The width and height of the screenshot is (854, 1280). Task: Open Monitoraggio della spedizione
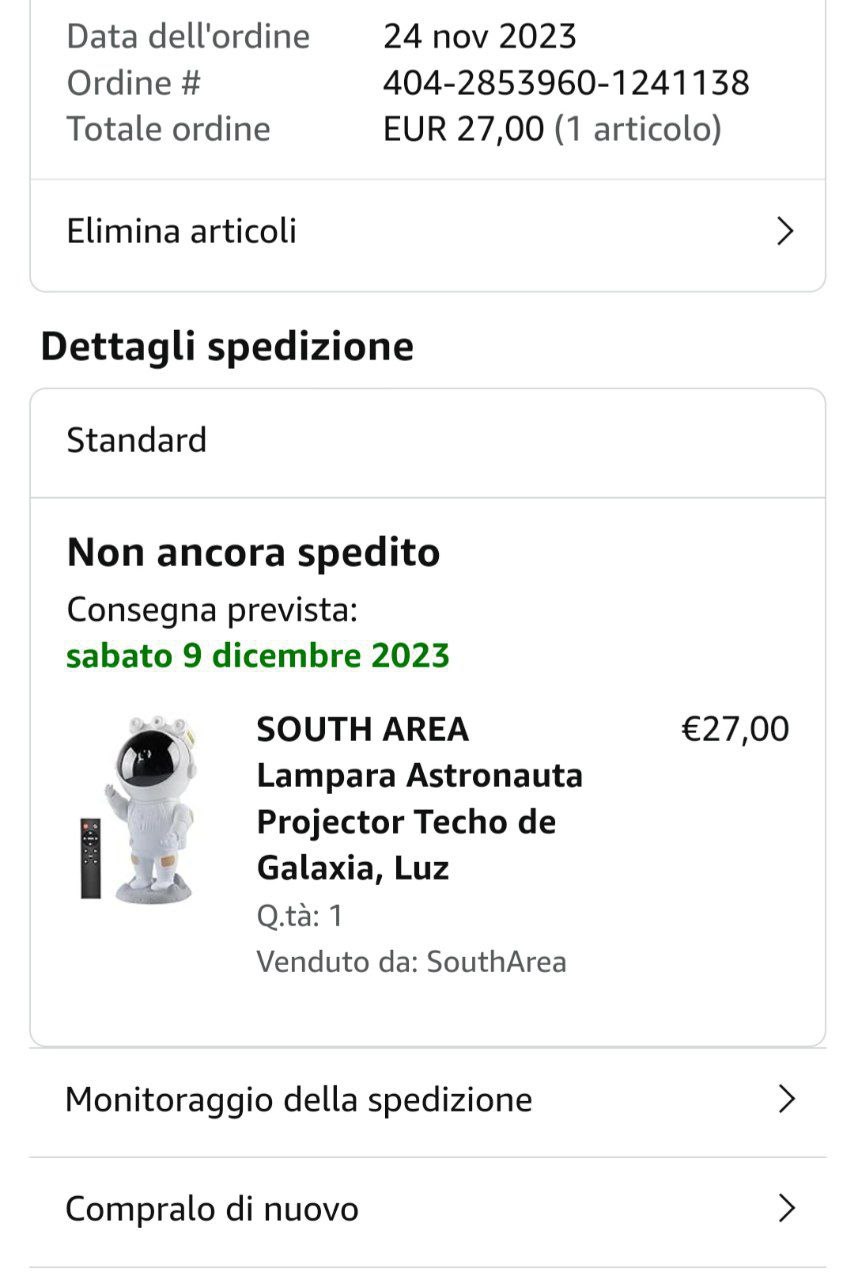click(427, 1100)
